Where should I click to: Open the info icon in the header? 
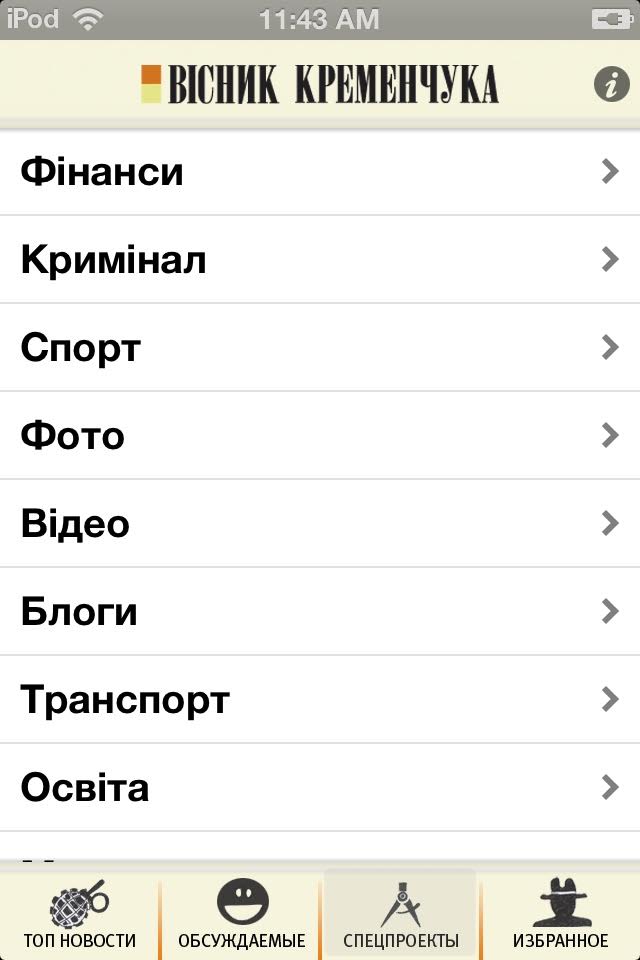611,85
